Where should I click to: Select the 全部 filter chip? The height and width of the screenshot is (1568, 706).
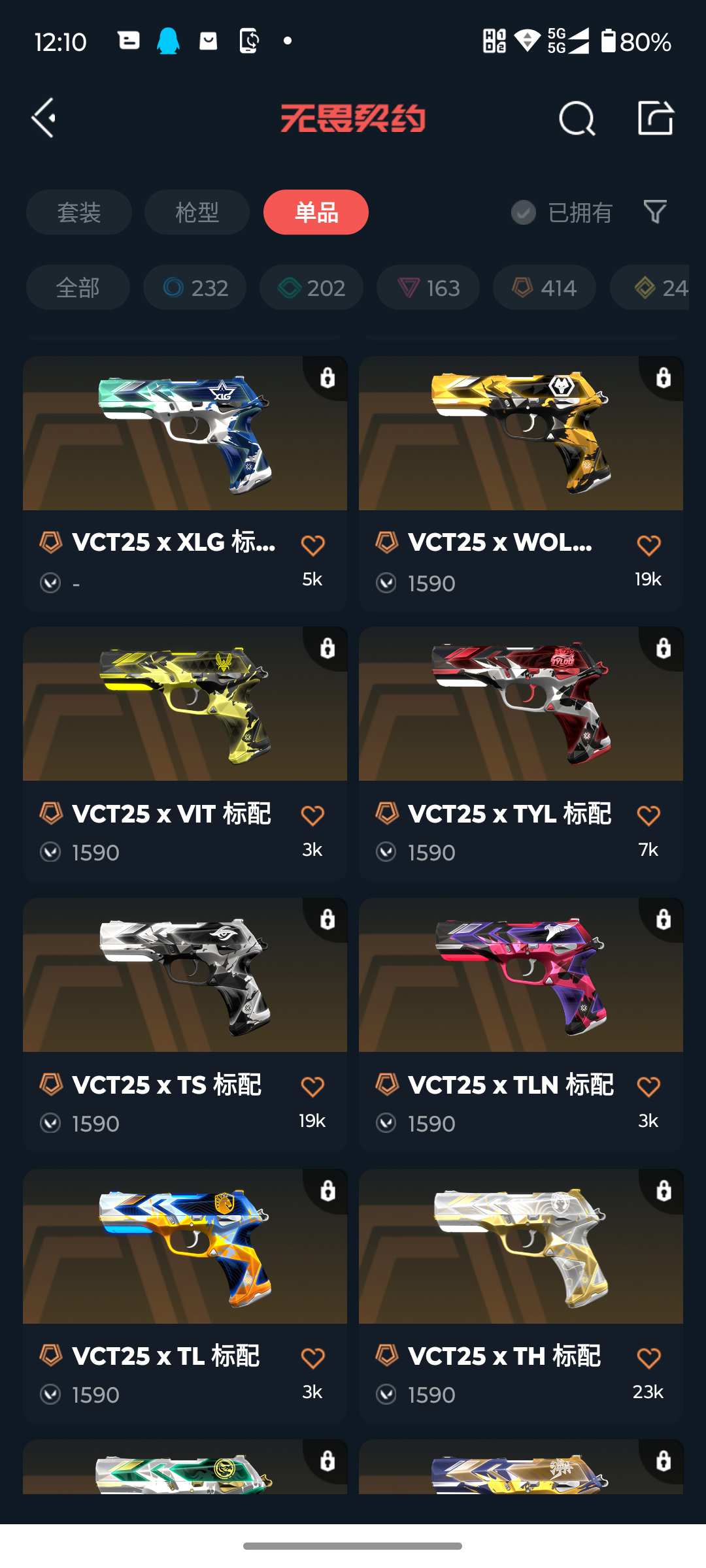point(78,287)
